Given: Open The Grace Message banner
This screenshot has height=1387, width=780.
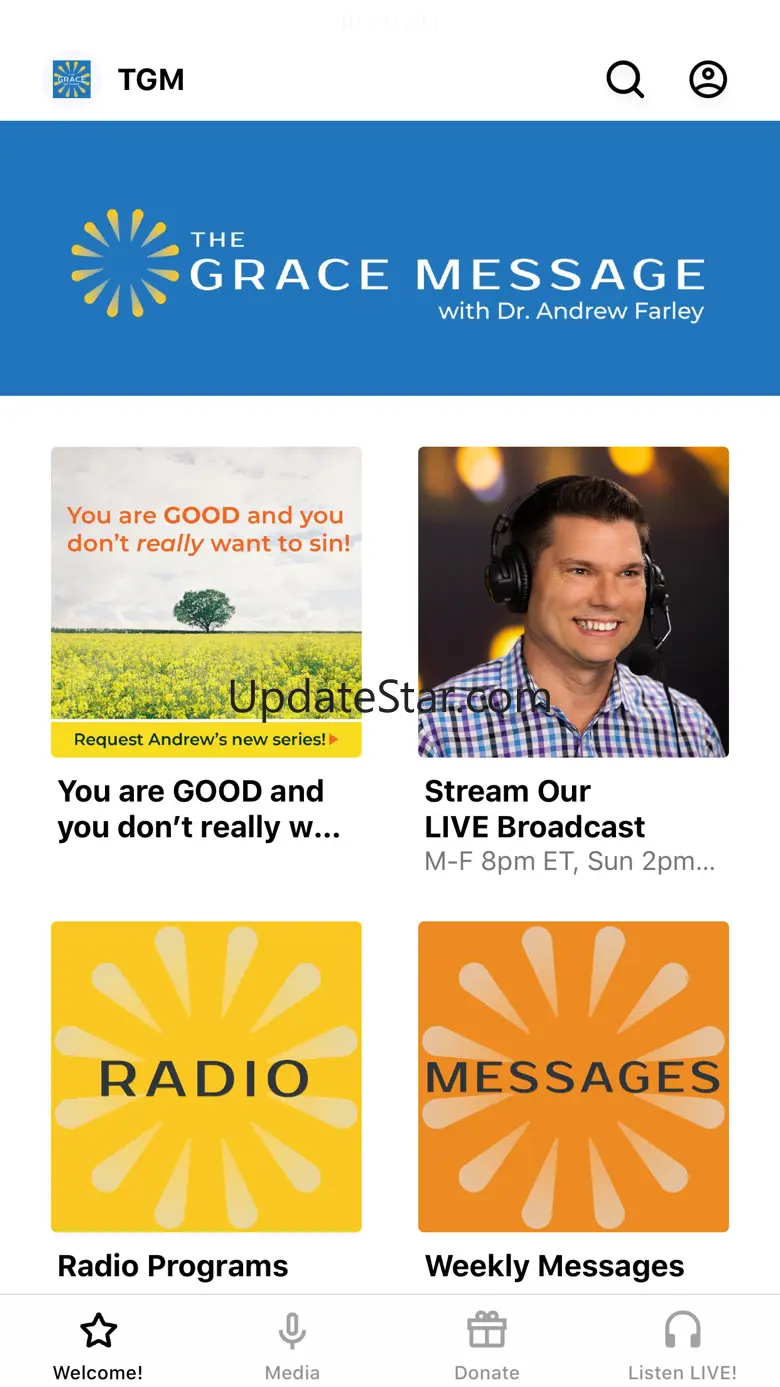Looking at the screenshot, I should click(390, 258).
